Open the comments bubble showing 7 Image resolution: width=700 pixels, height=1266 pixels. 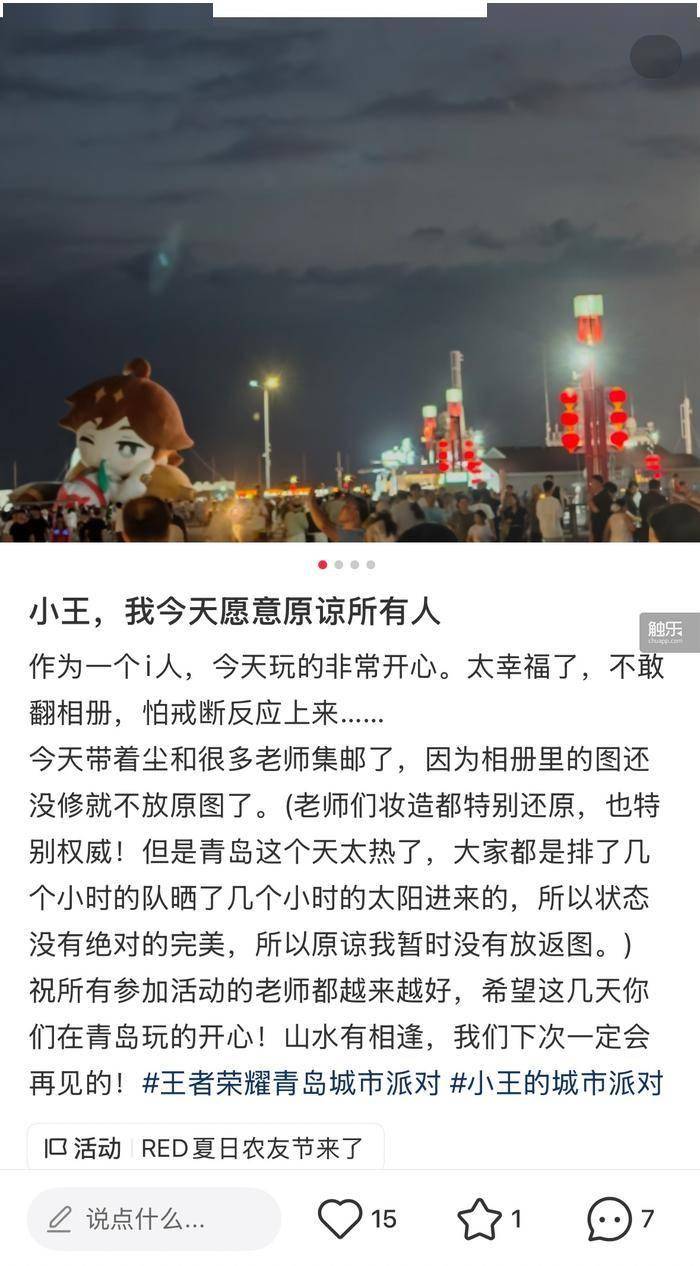[x=610, y=1219]
